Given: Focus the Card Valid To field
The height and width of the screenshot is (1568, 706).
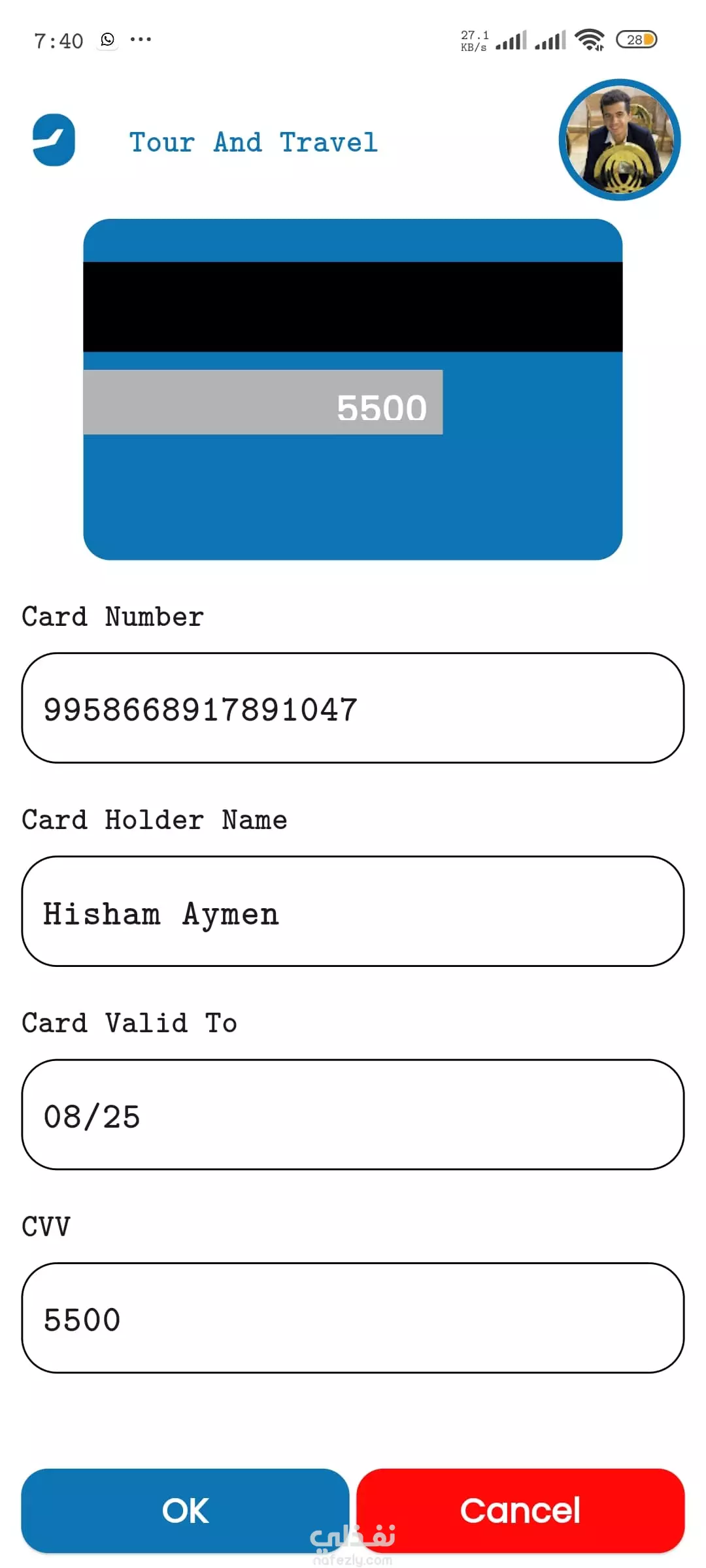Looking at the screenshot, I should pos(353,1115).
